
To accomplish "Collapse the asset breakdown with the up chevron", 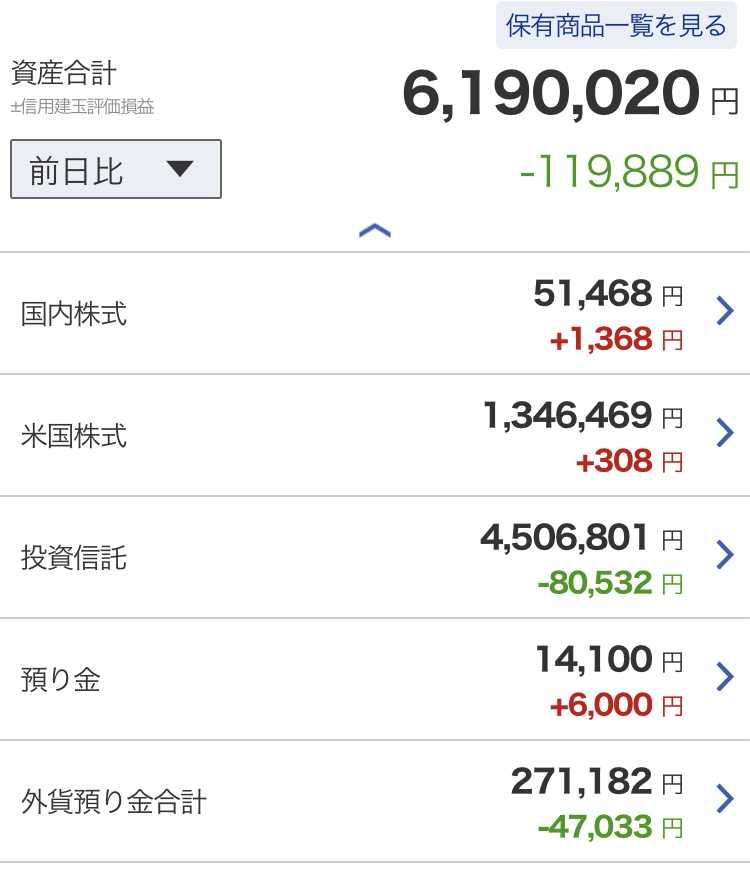I will coord(375,230).
